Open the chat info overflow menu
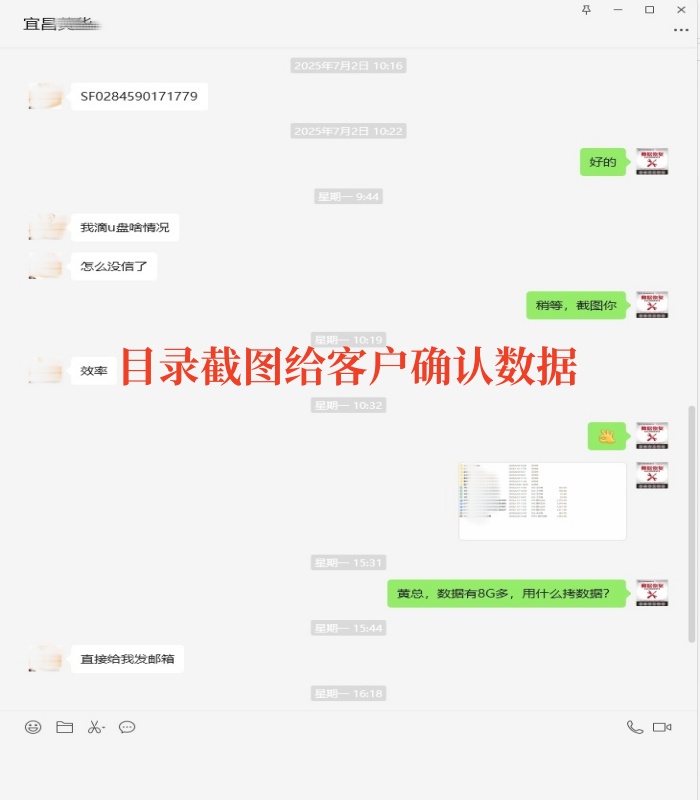 681,31
